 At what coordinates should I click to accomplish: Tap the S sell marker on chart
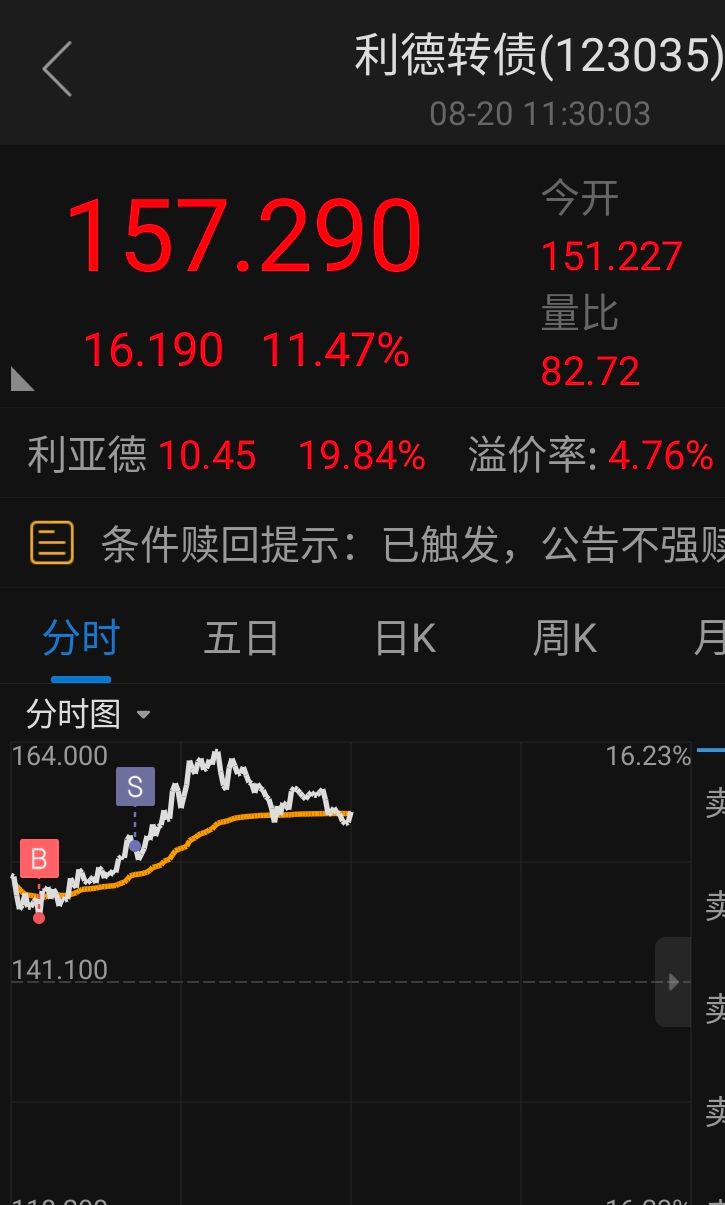(x=135, y=787)
